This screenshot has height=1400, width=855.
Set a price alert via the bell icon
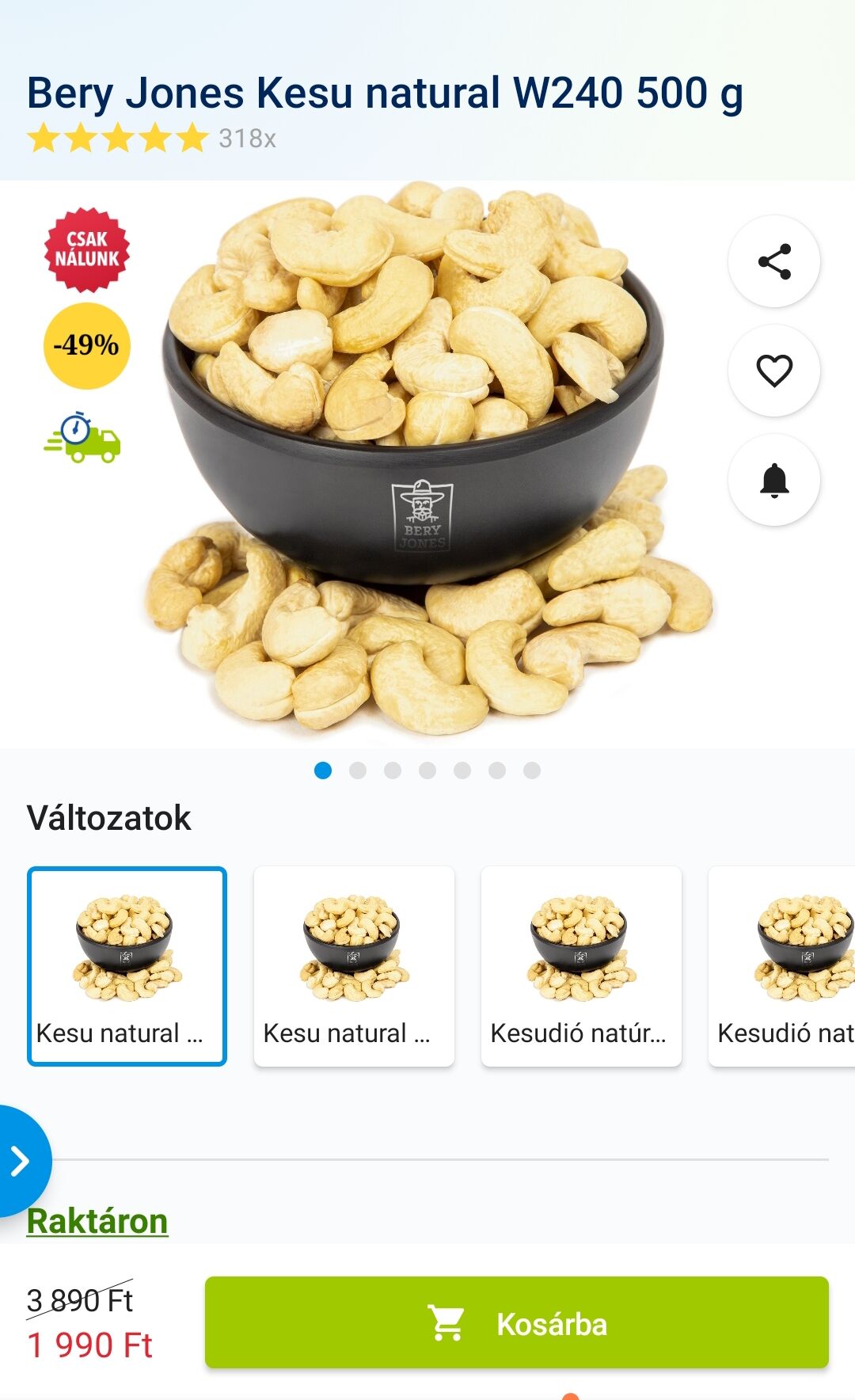(x=773, y=480)
